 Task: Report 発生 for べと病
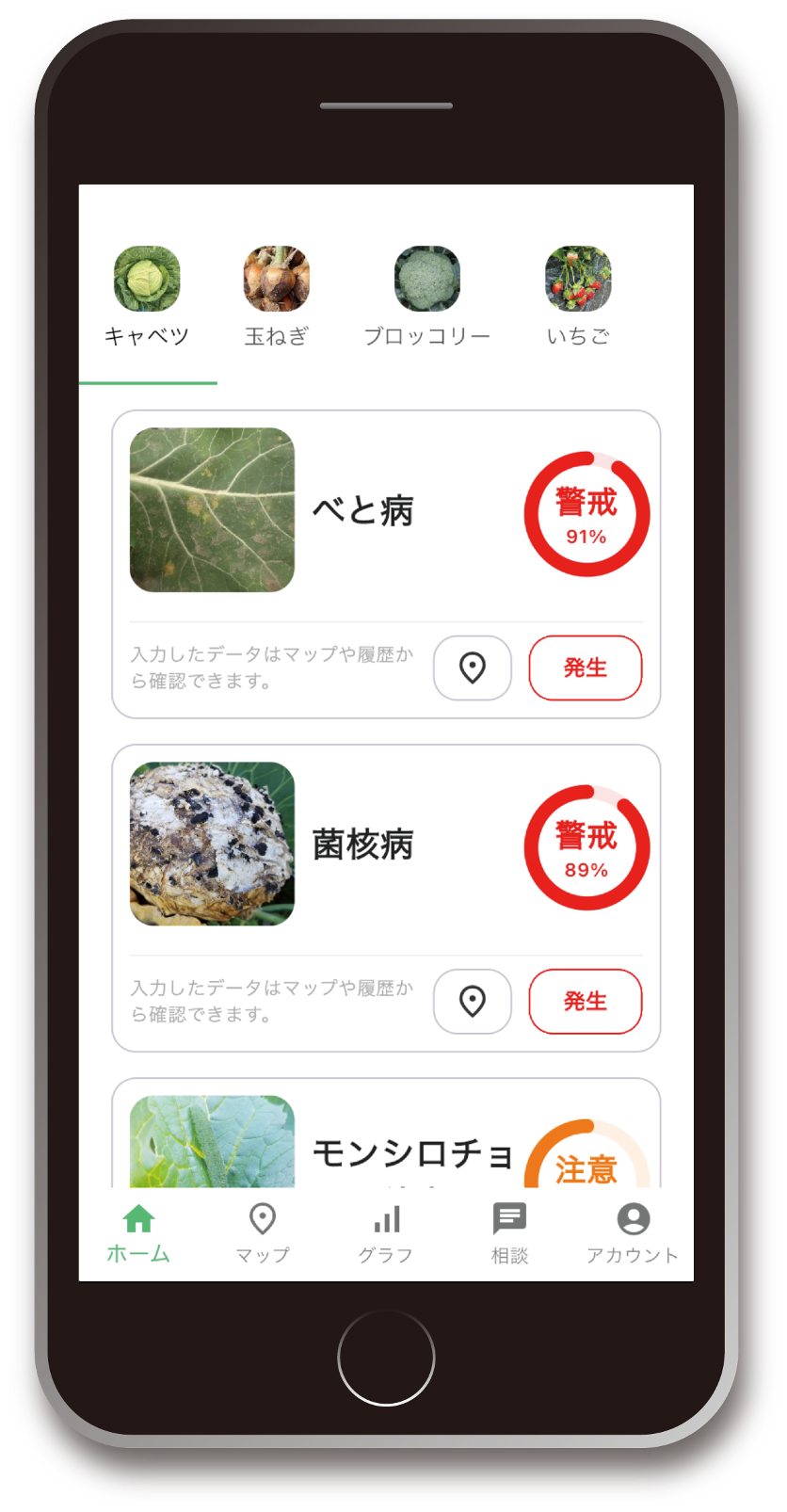[x=586, y=668]
